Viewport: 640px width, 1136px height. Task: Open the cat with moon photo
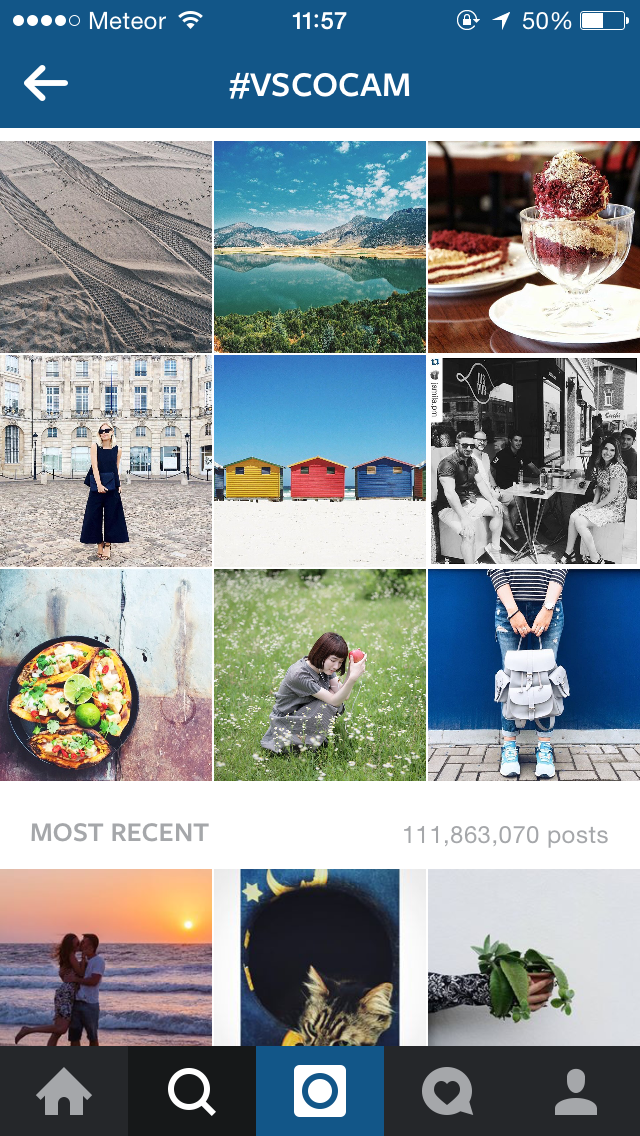(x=320, y=957)
